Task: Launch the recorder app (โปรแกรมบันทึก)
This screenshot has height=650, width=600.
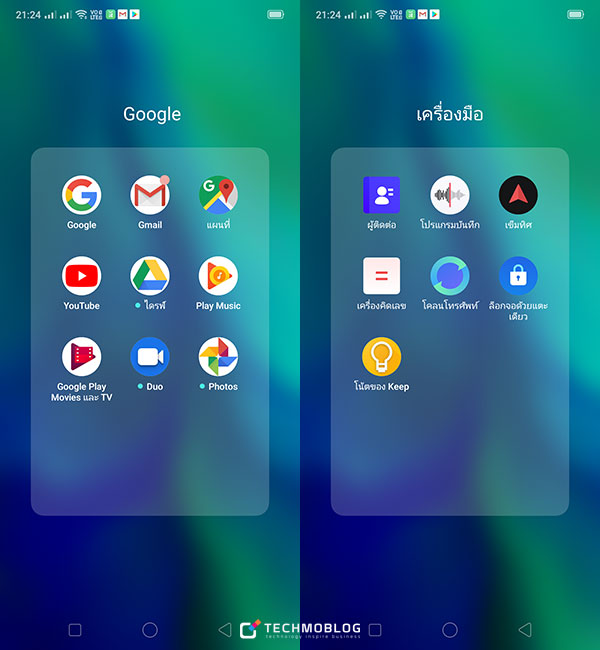Action: 450,195
